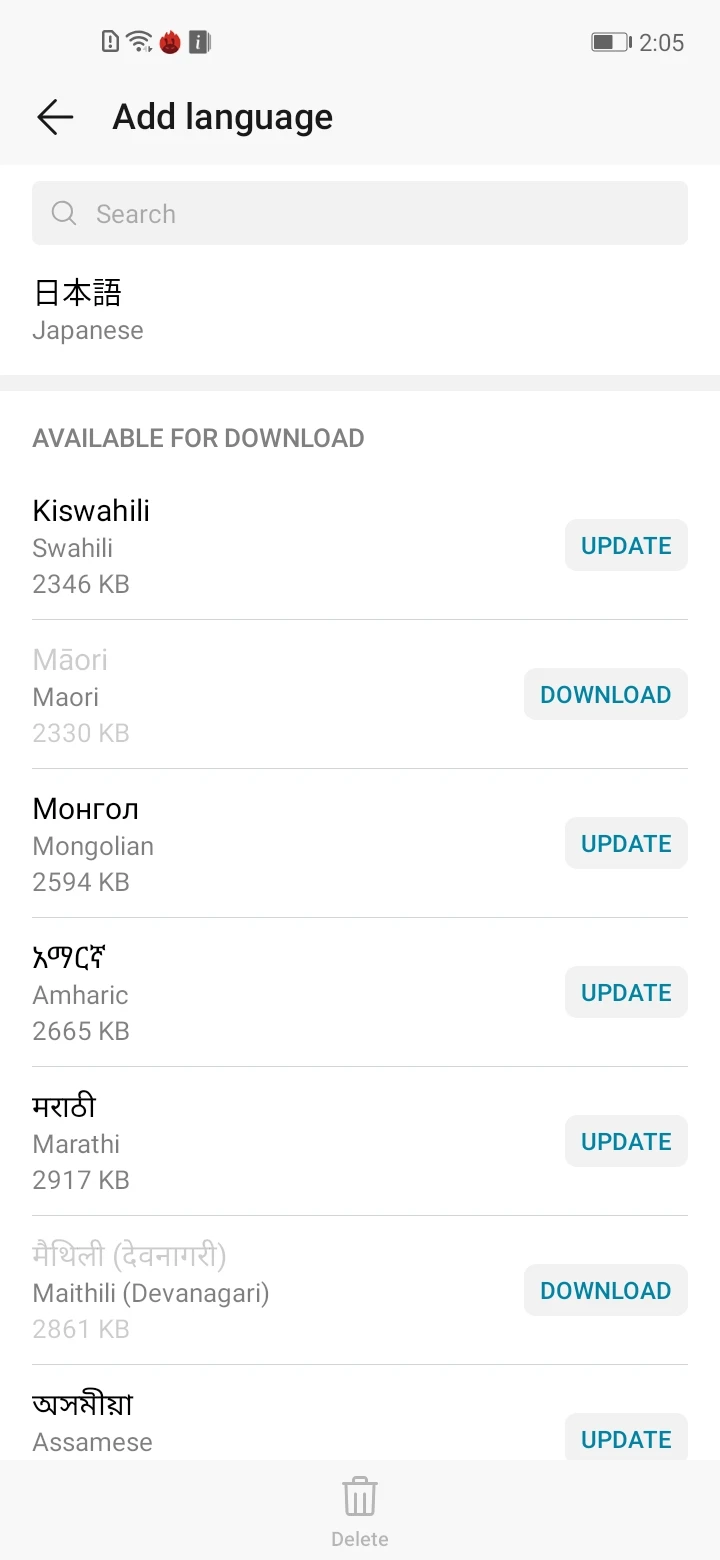Update the Assamese language pack
This screenshot has height=1560, width=720.
pyautogui.click(x=626, y=1437)
